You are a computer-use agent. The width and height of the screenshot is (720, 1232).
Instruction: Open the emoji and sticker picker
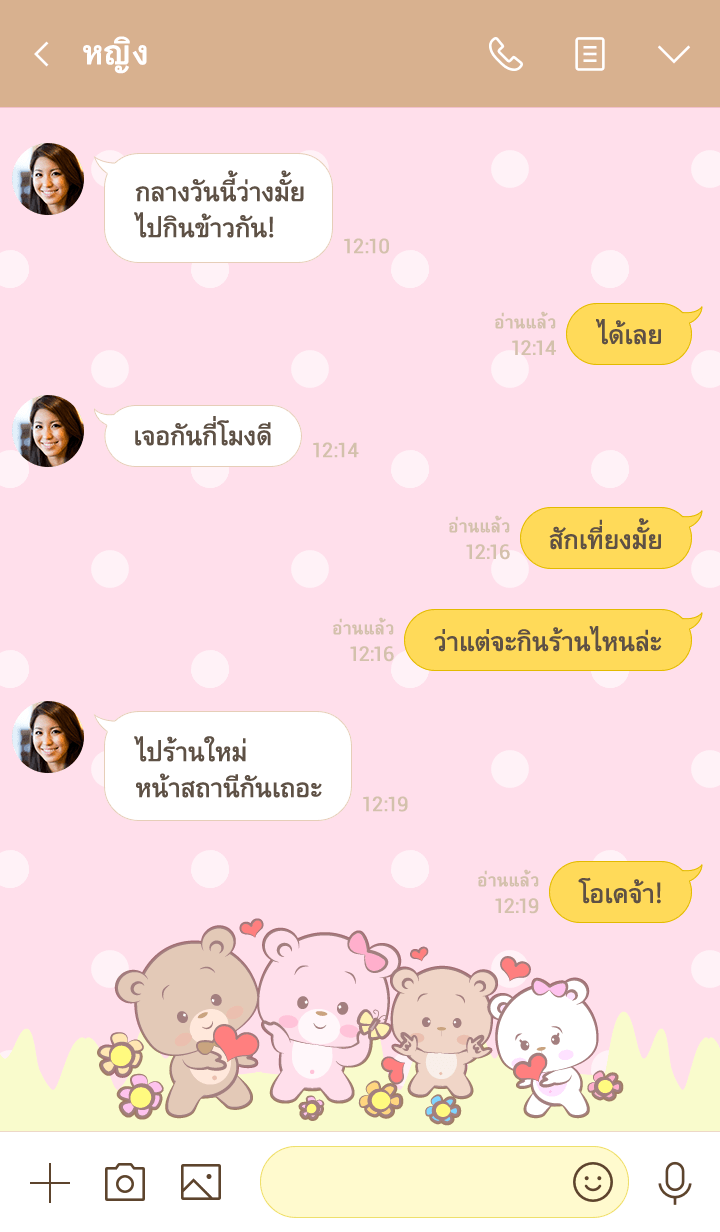tap(592, 1183)
